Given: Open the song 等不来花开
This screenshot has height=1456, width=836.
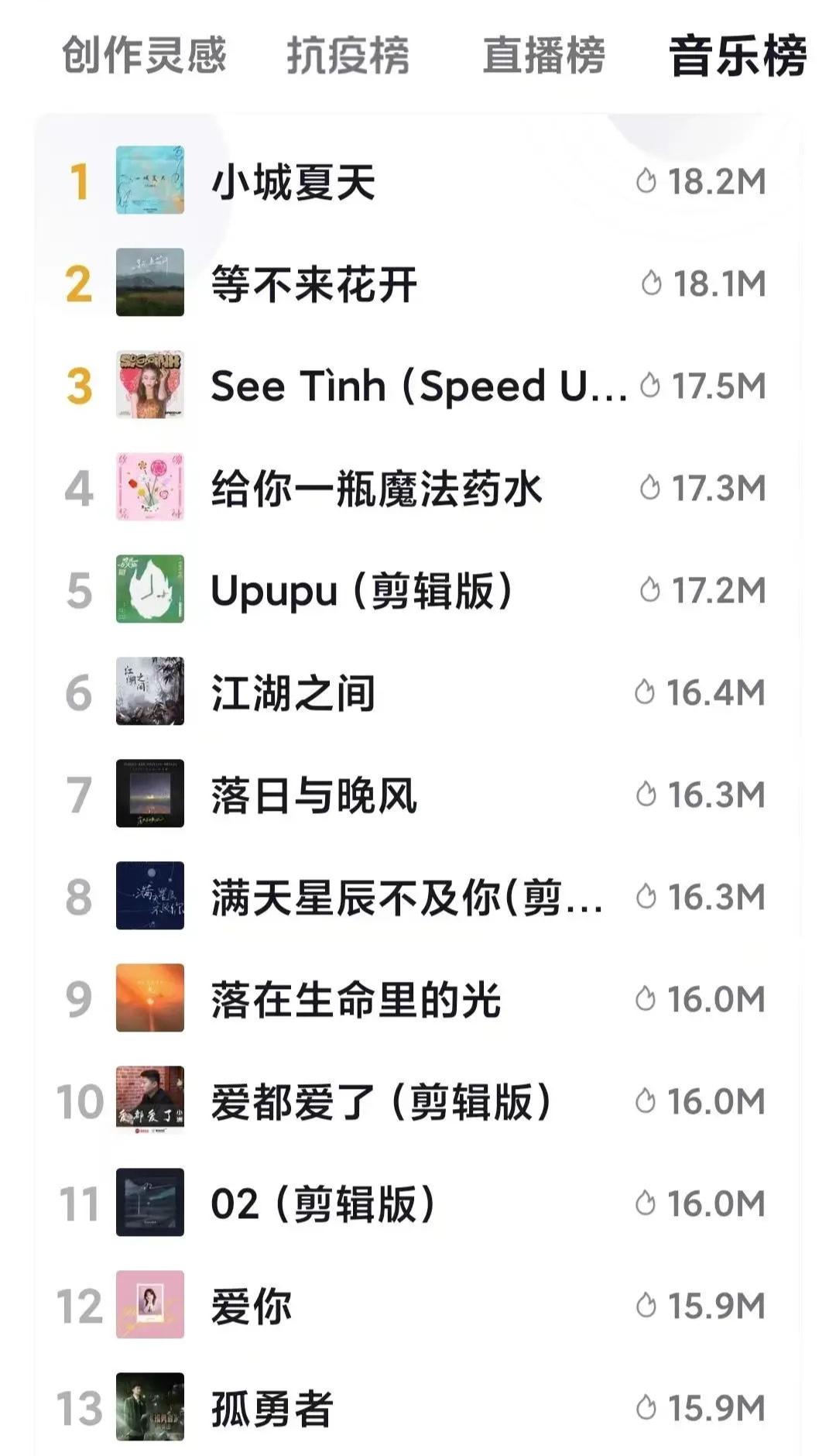Looking at the screenshot, I should pyautogui.click(x=313, y=284).
